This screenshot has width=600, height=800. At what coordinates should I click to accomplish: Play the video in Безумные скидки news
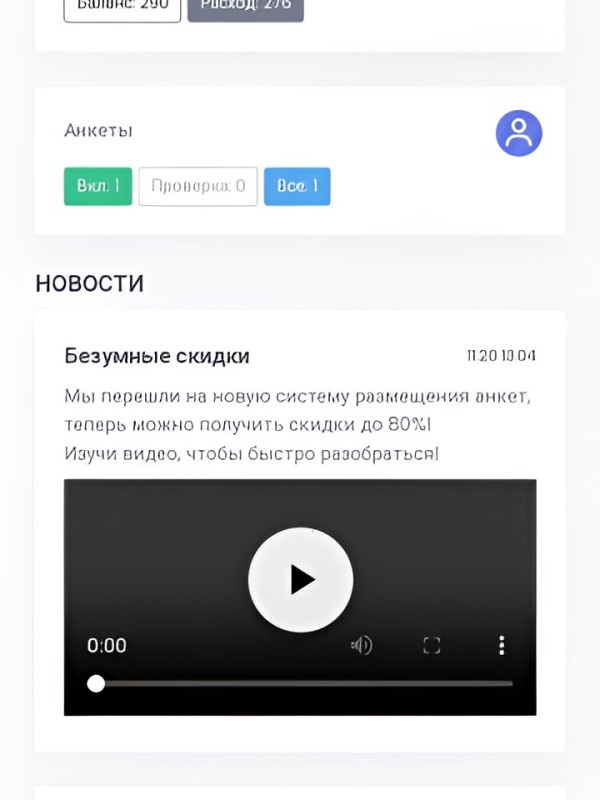300,580
